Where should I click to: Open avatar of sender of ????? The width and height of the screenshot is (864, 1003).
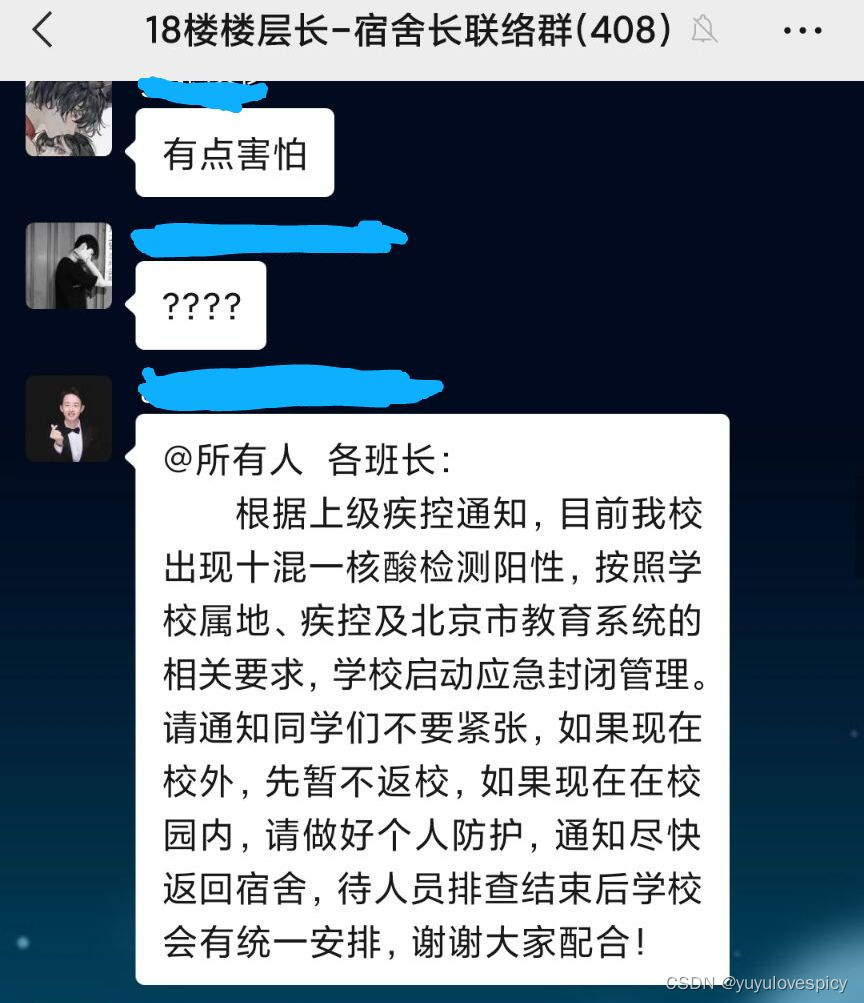(68, 266)
